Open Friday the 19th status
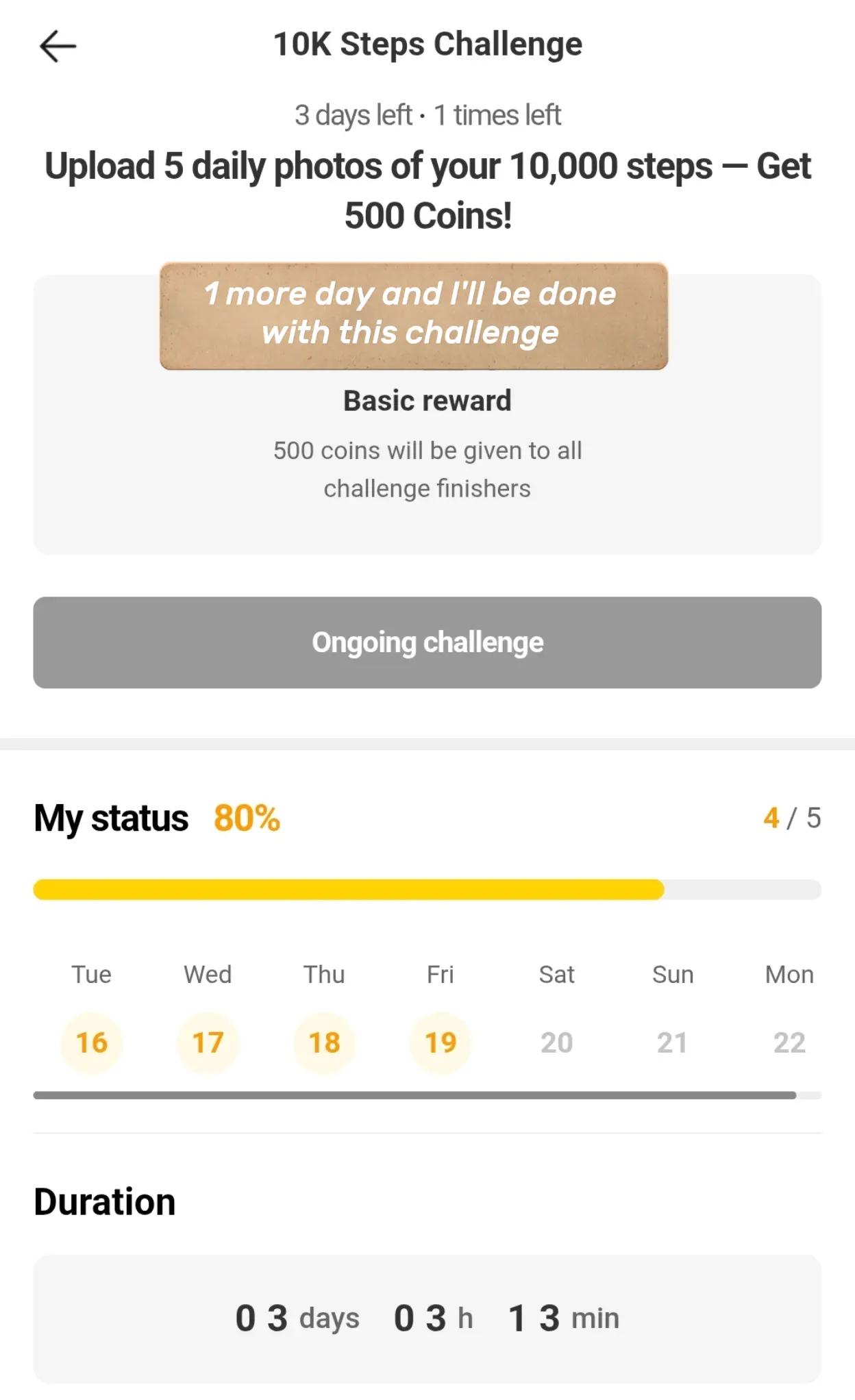The height and width of the screenshot is (1400, 855). click(441, 1042)
